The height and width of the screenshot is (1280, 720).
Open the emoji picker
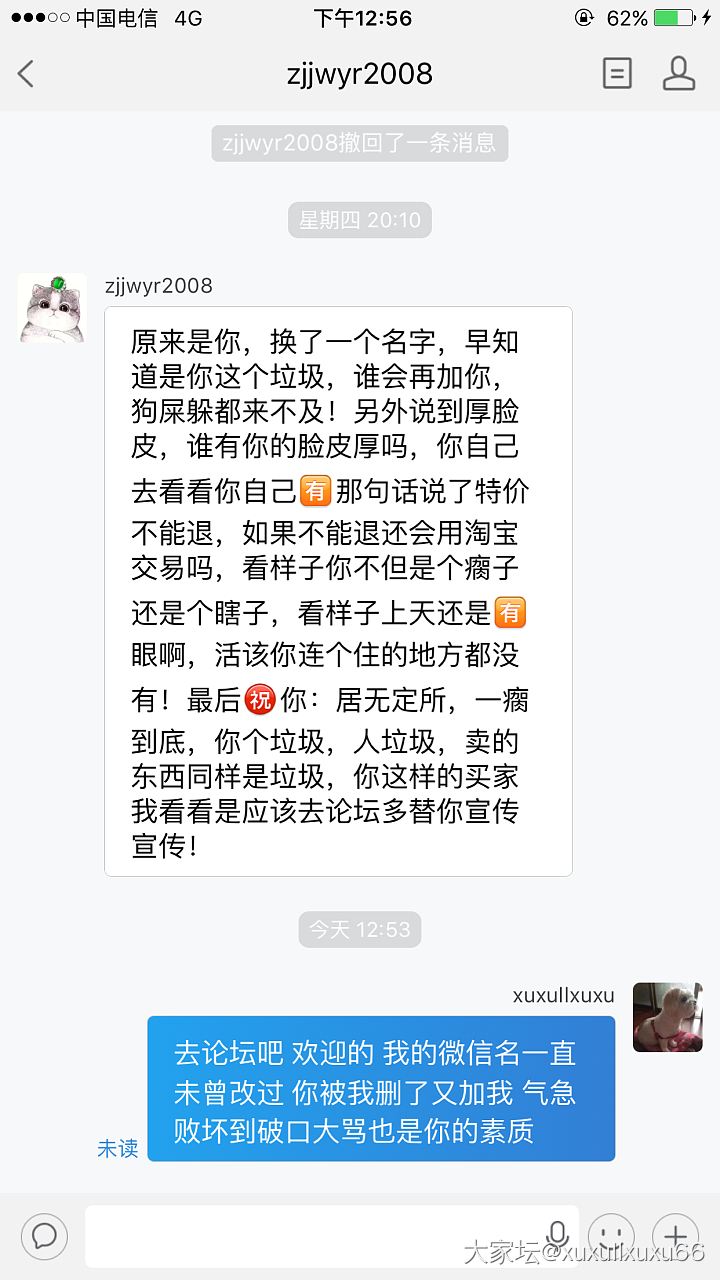(x=612, y=1236)
